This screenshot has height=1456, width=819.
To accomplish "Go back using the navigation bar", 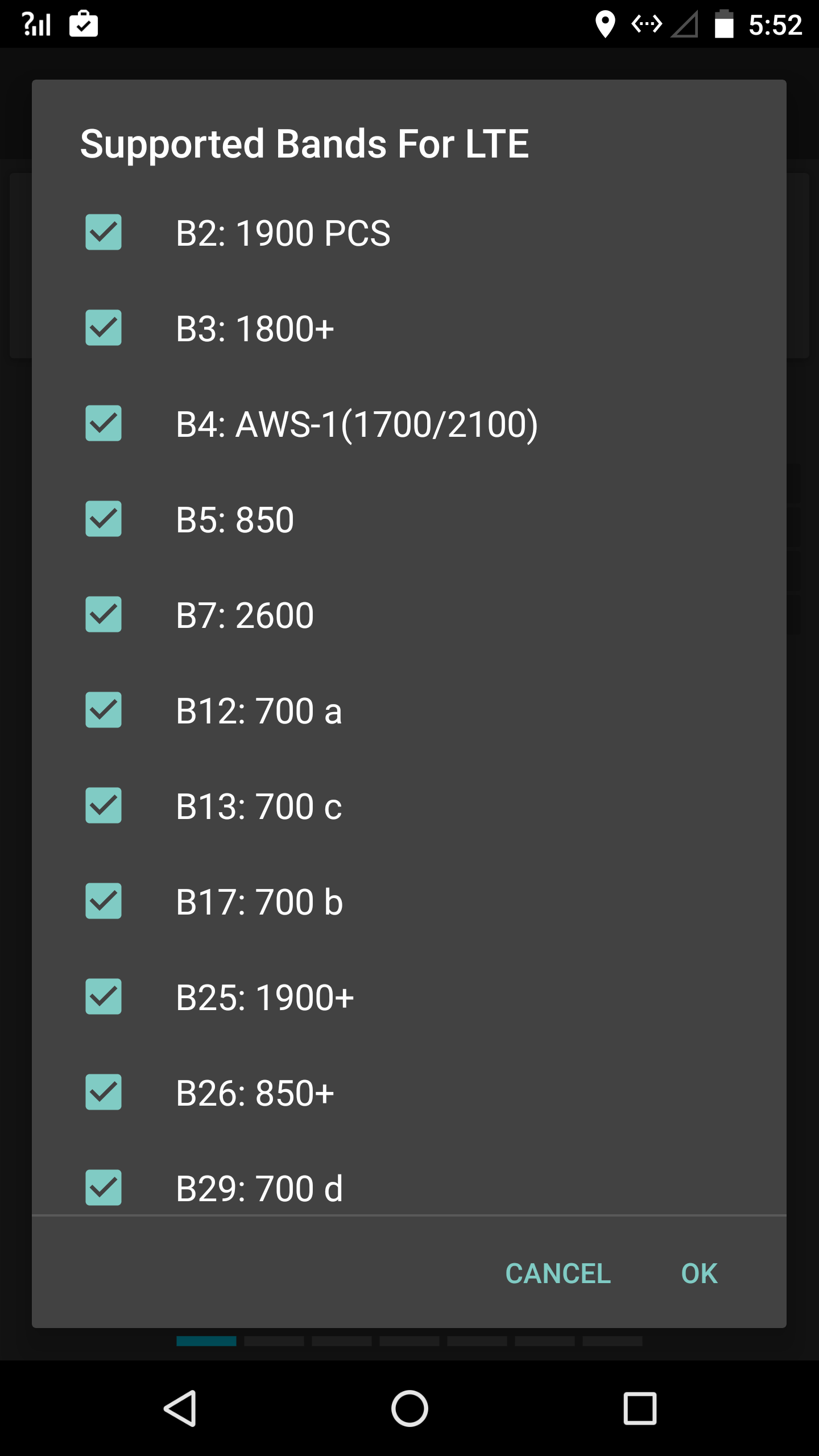I will 181,1409.
